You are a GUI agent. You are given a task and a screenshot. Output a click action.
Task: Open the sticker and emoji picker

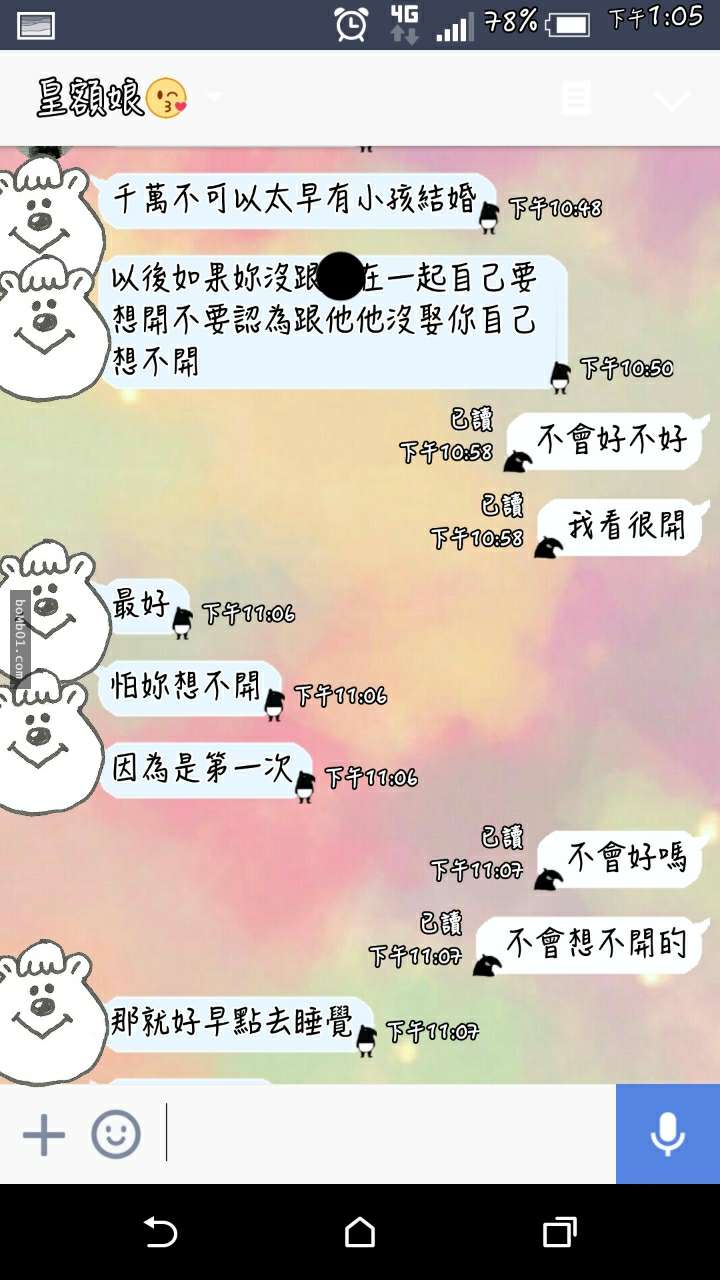tap(116, 1135)
